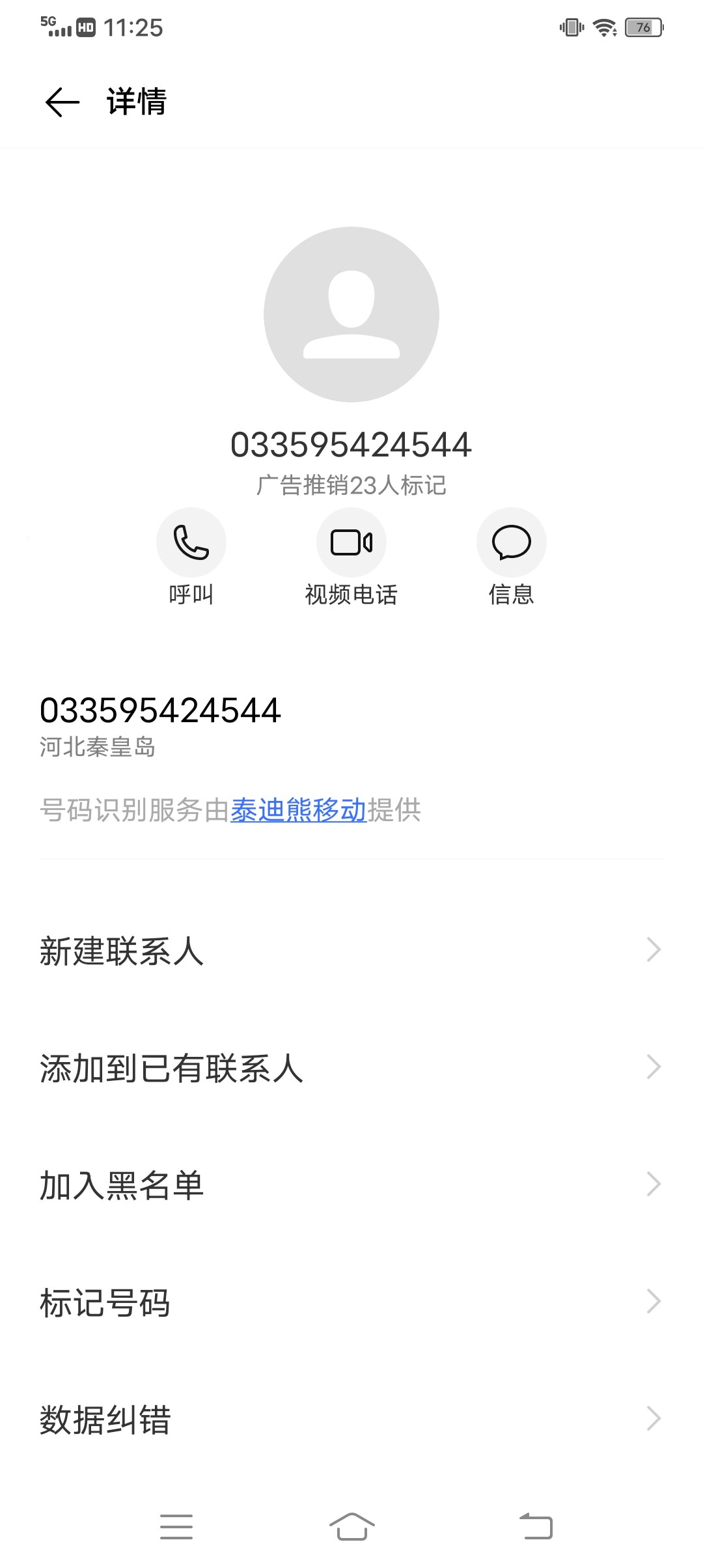Expand 新建联系人 with its chevron
This screenshot has height=1568, width=703.
coord(654,952)
